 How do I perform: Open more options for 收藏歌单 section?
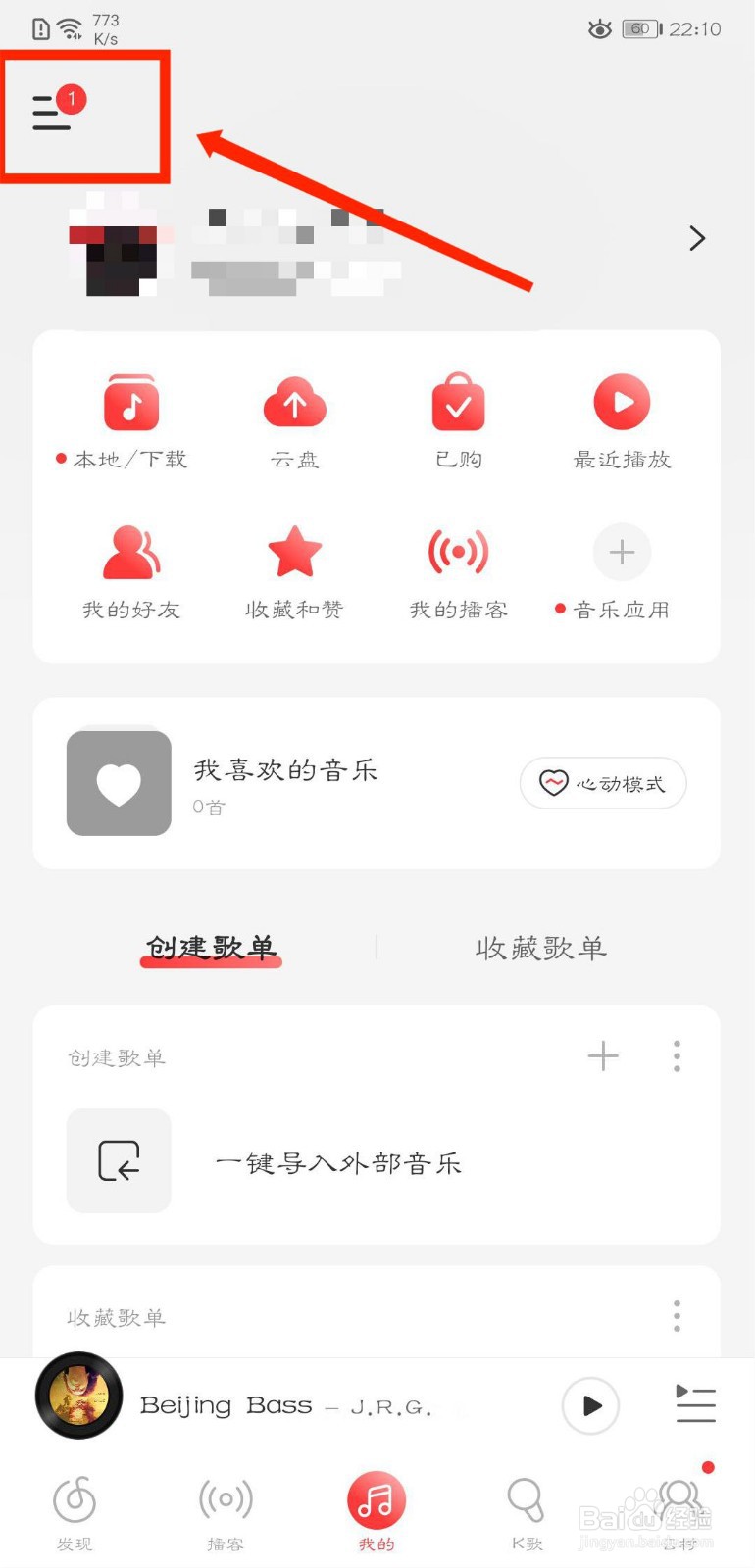pos(677,1315)
